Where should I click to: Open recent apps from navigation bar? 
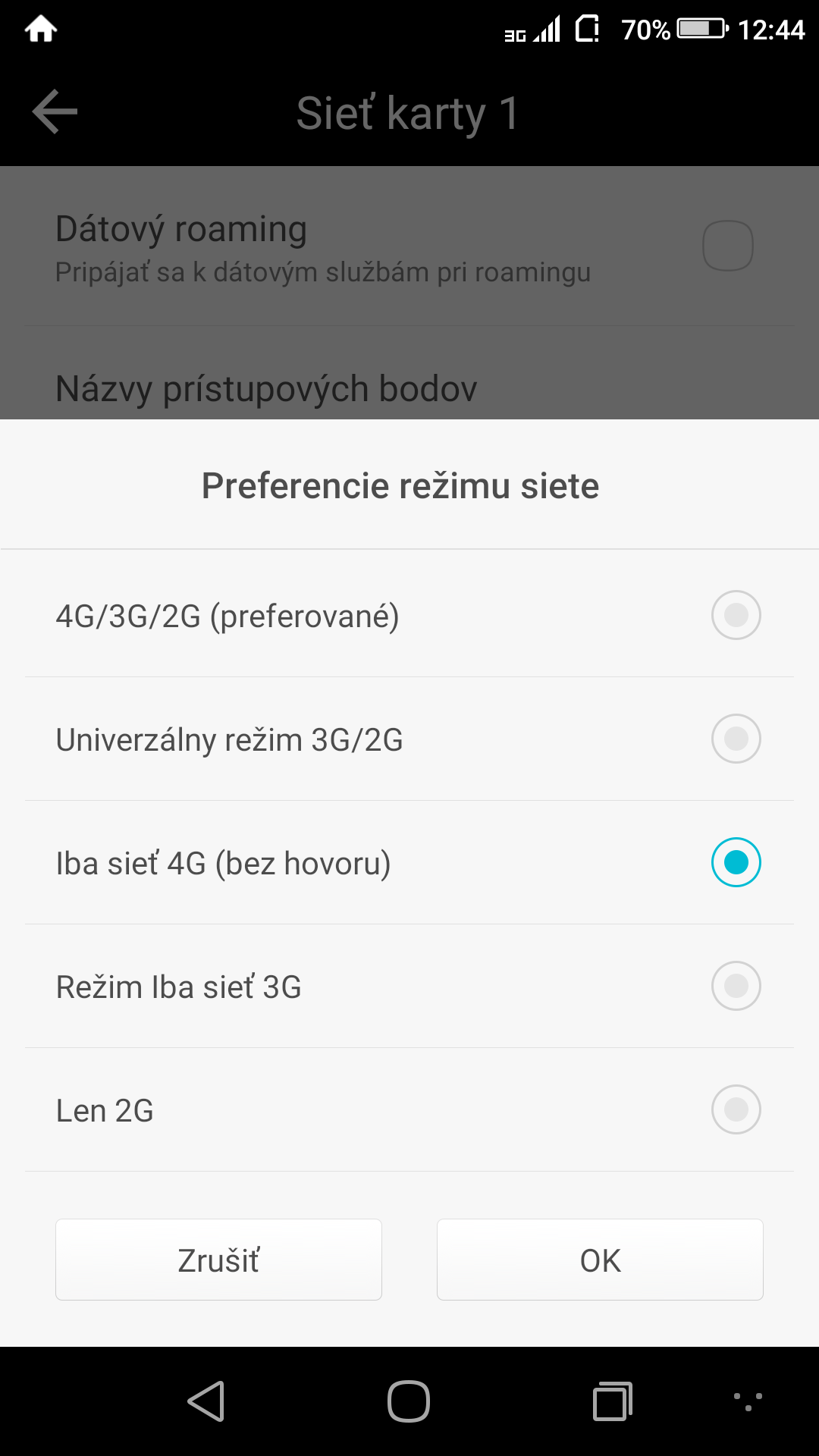pos(613,1401)
